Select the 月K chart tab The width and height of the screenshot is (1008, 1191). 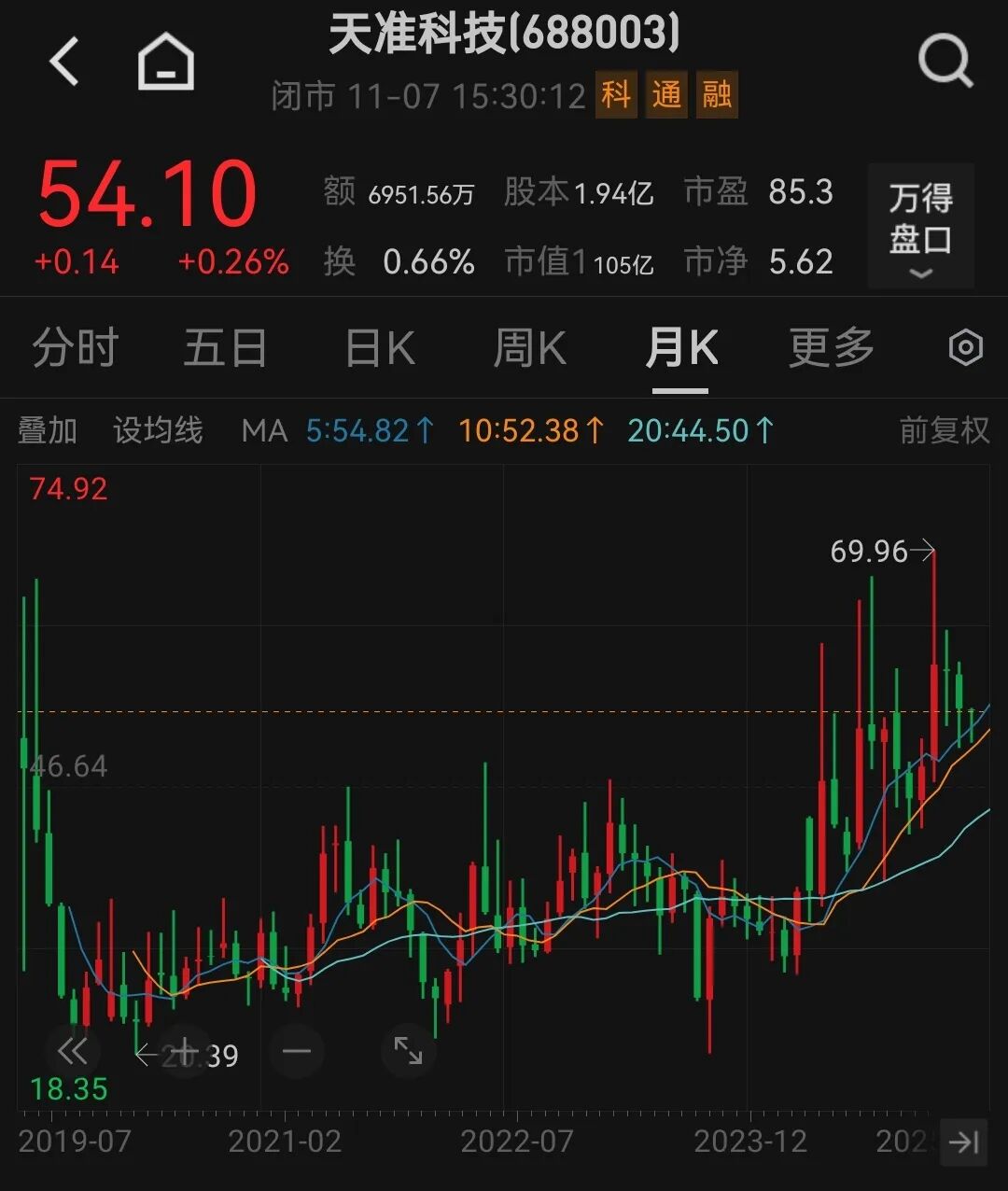(681, 349)
